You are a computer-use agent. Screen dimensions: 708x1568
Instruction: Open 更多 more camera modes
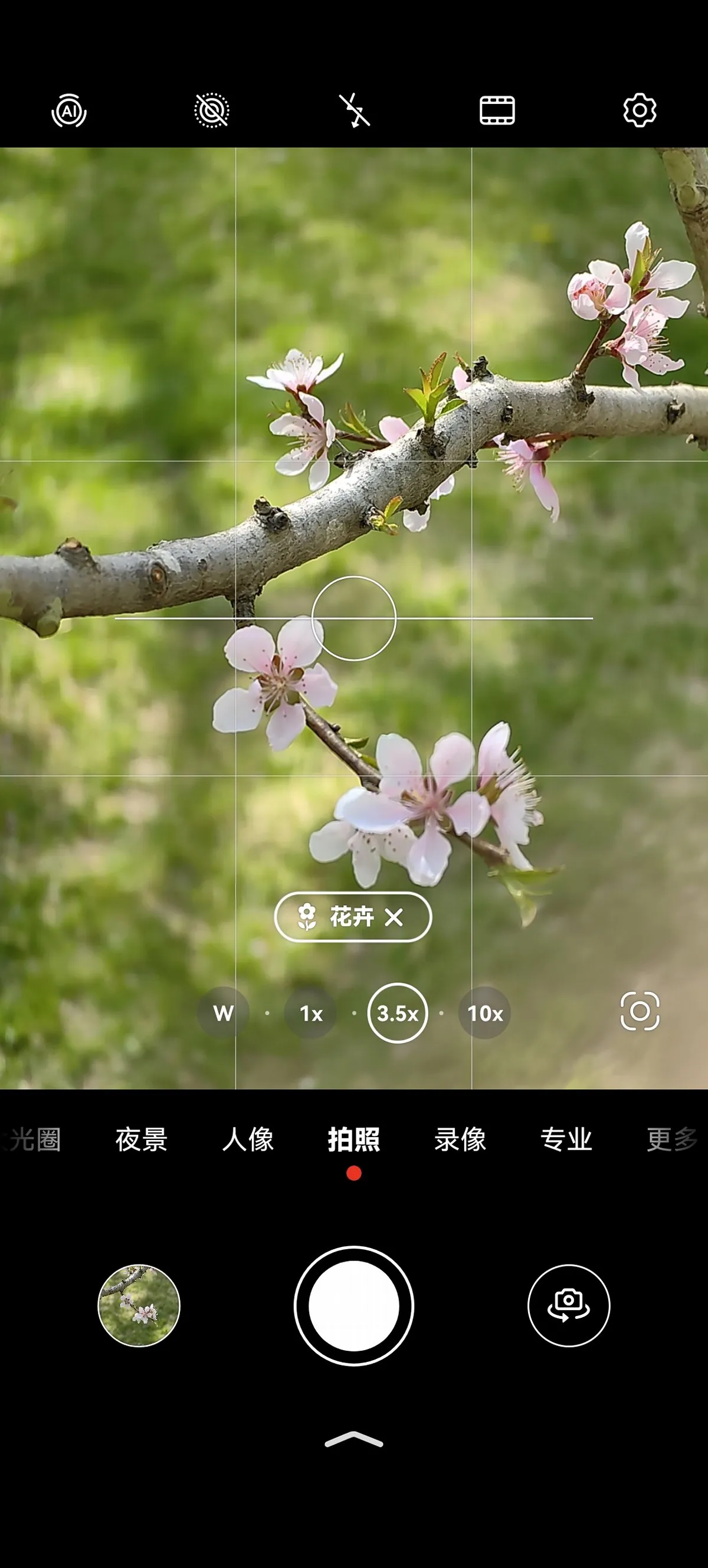click(x=672, y=1139)
